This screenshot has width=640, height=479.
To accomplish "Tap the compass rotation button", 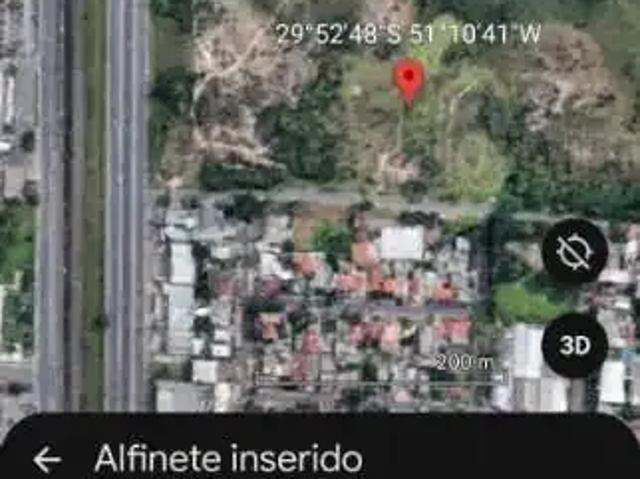I will 574,252.
